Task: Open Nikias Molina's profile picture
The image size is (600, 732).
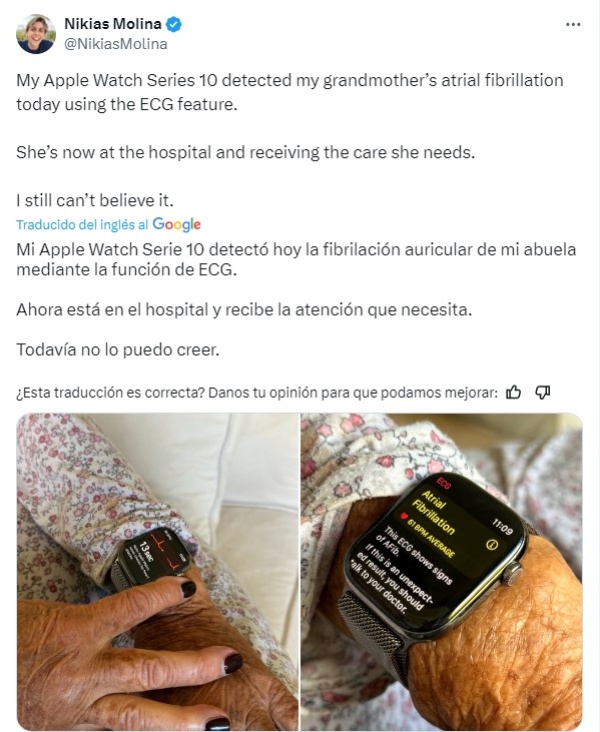Action: pos(35,33)
